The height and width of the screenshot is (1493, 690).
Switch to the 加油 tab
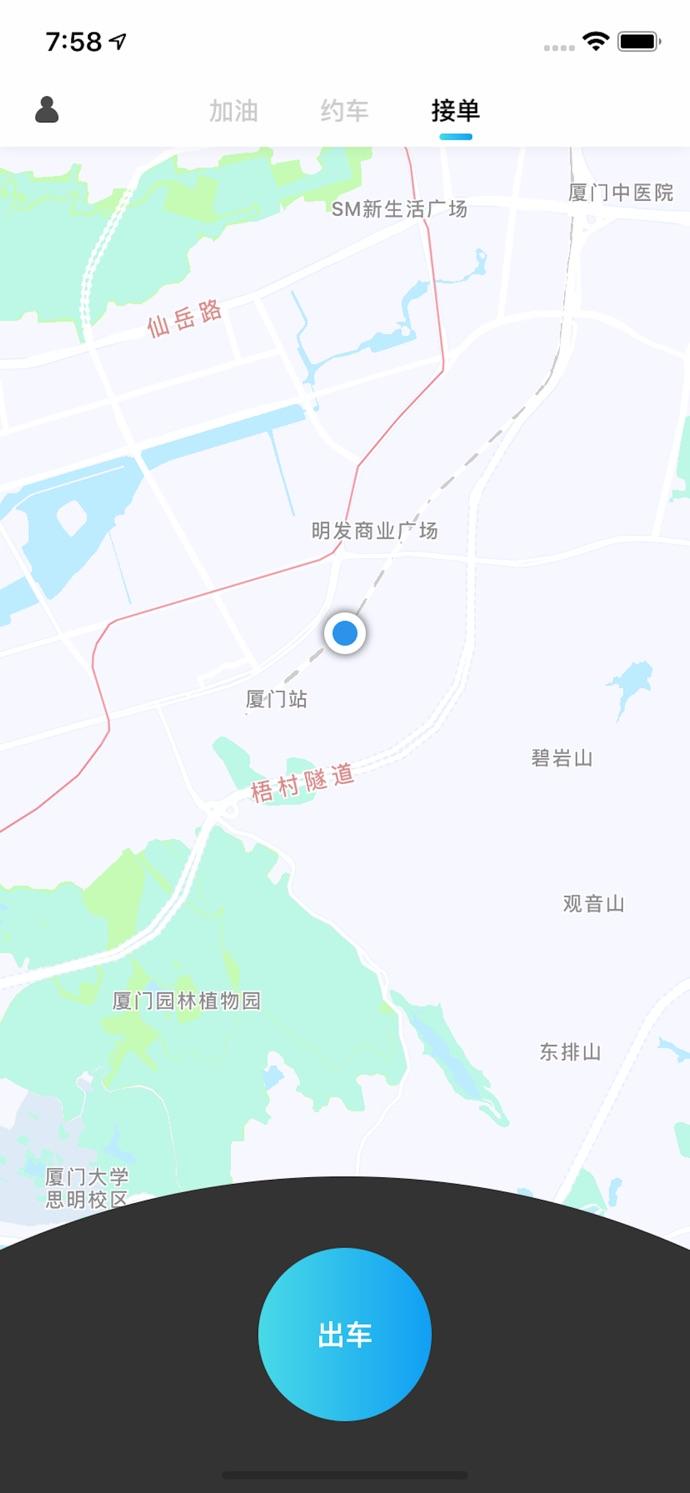pyautogui.click(x=233, y=111)
